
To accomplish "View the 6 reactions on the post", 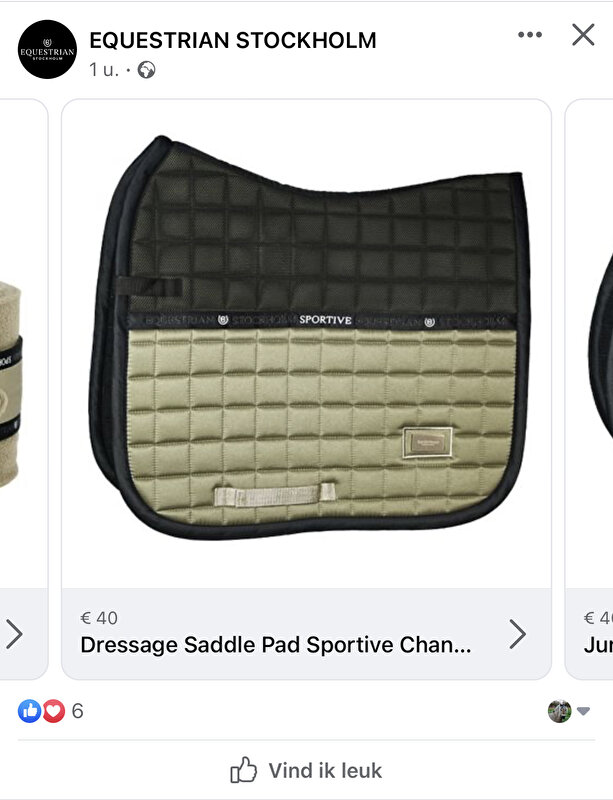I will pyautogui.click(x=50, y=711).
